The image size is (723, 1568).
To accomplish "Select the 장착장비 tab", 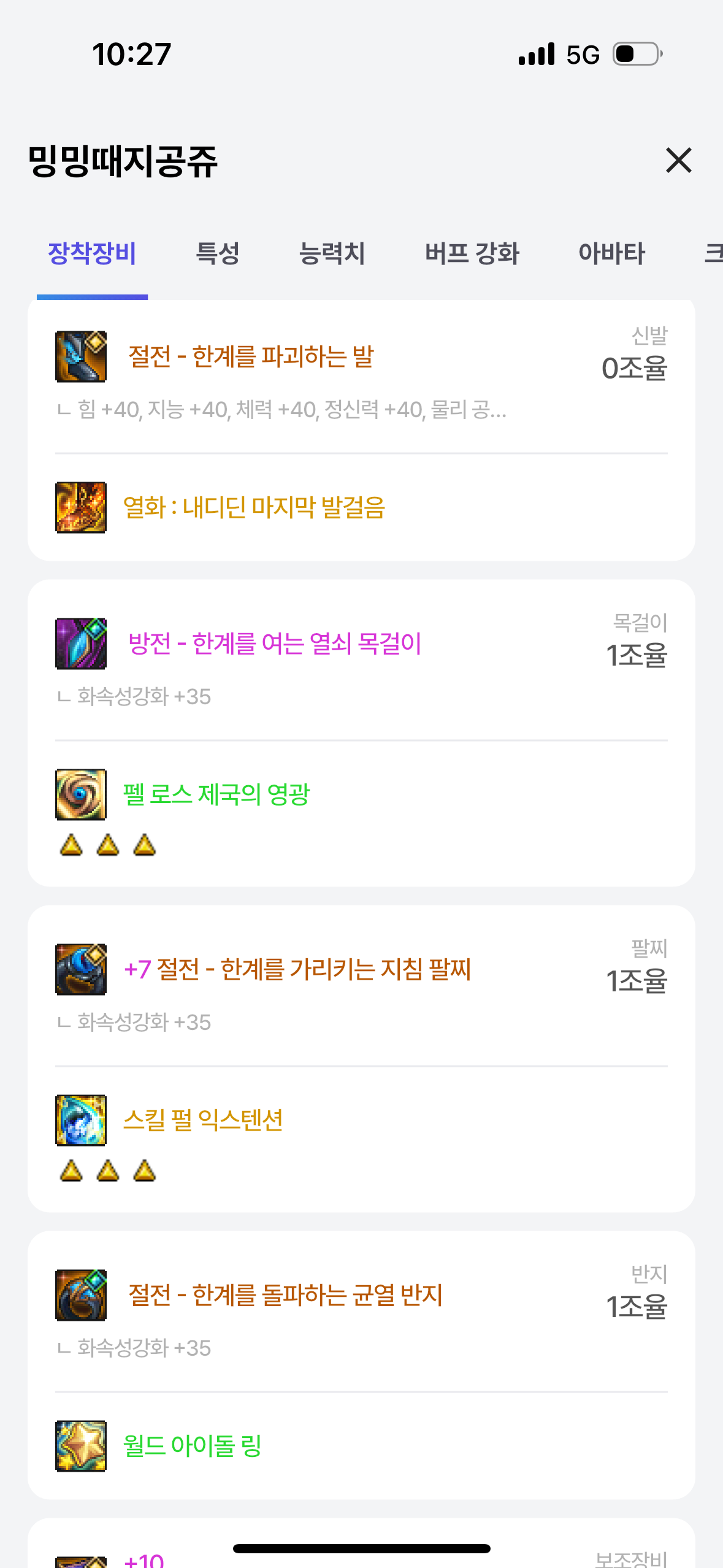I will pyautogui.click(x=92, y=253).
